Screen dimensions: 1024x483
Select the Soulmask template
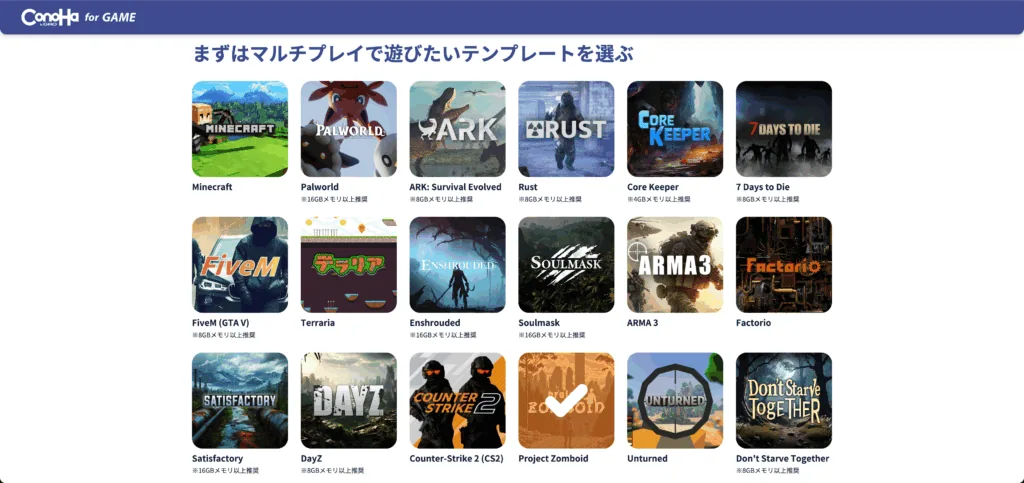[x=566, y=265]
